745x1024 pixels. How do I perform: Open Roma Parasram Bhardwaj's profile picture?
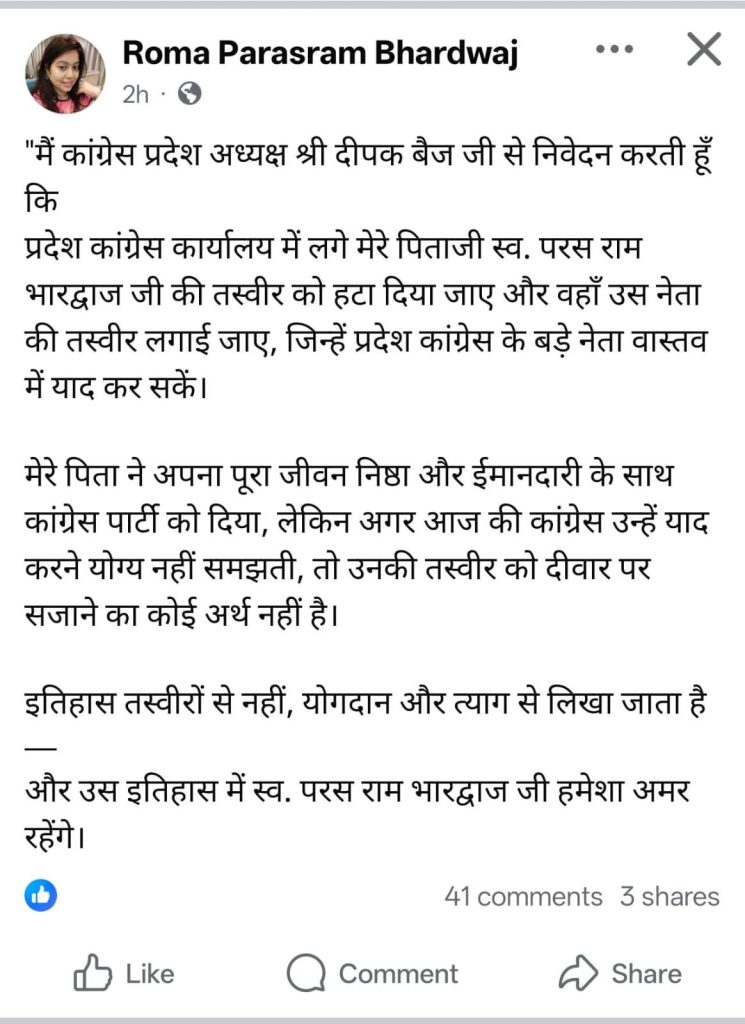(68, 74)
